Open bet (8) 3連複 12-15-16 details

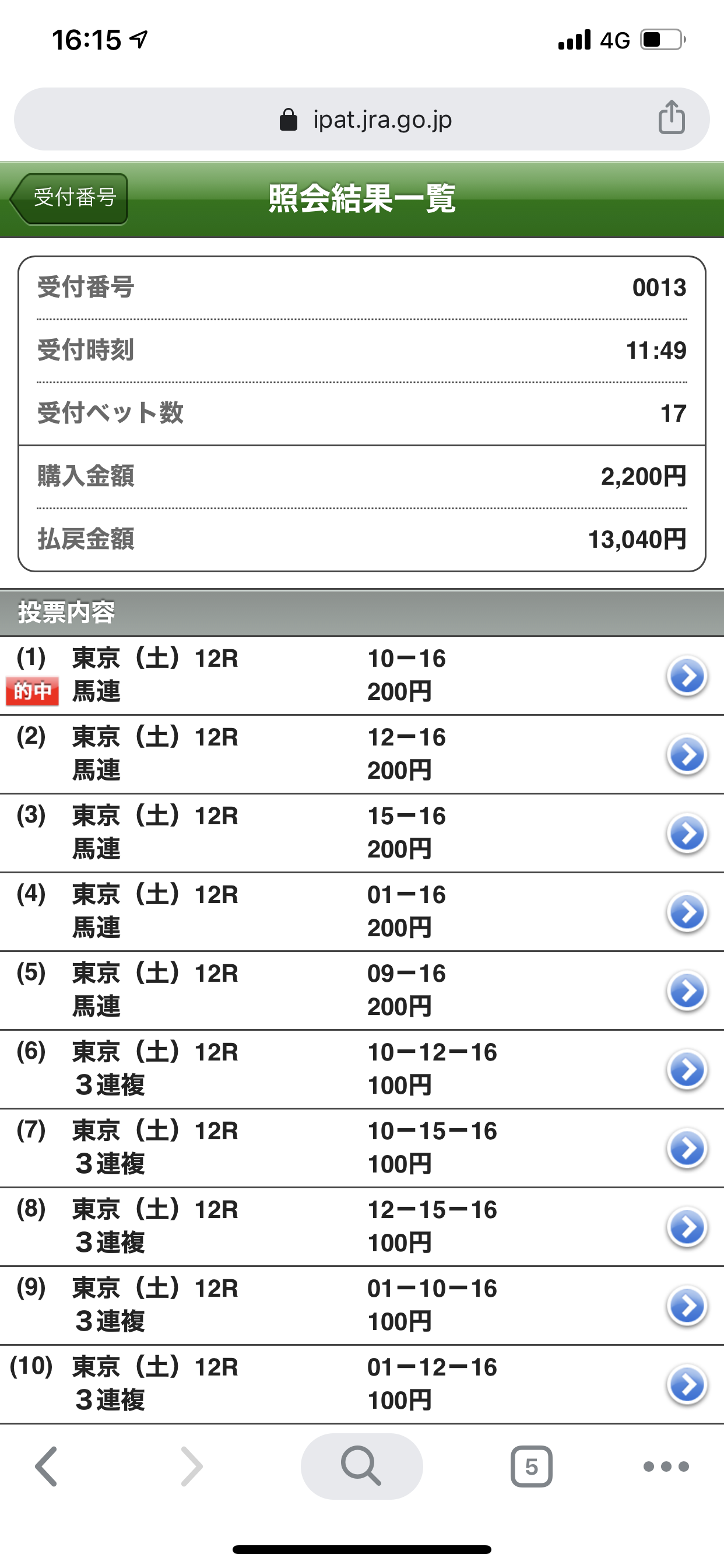362,1227
